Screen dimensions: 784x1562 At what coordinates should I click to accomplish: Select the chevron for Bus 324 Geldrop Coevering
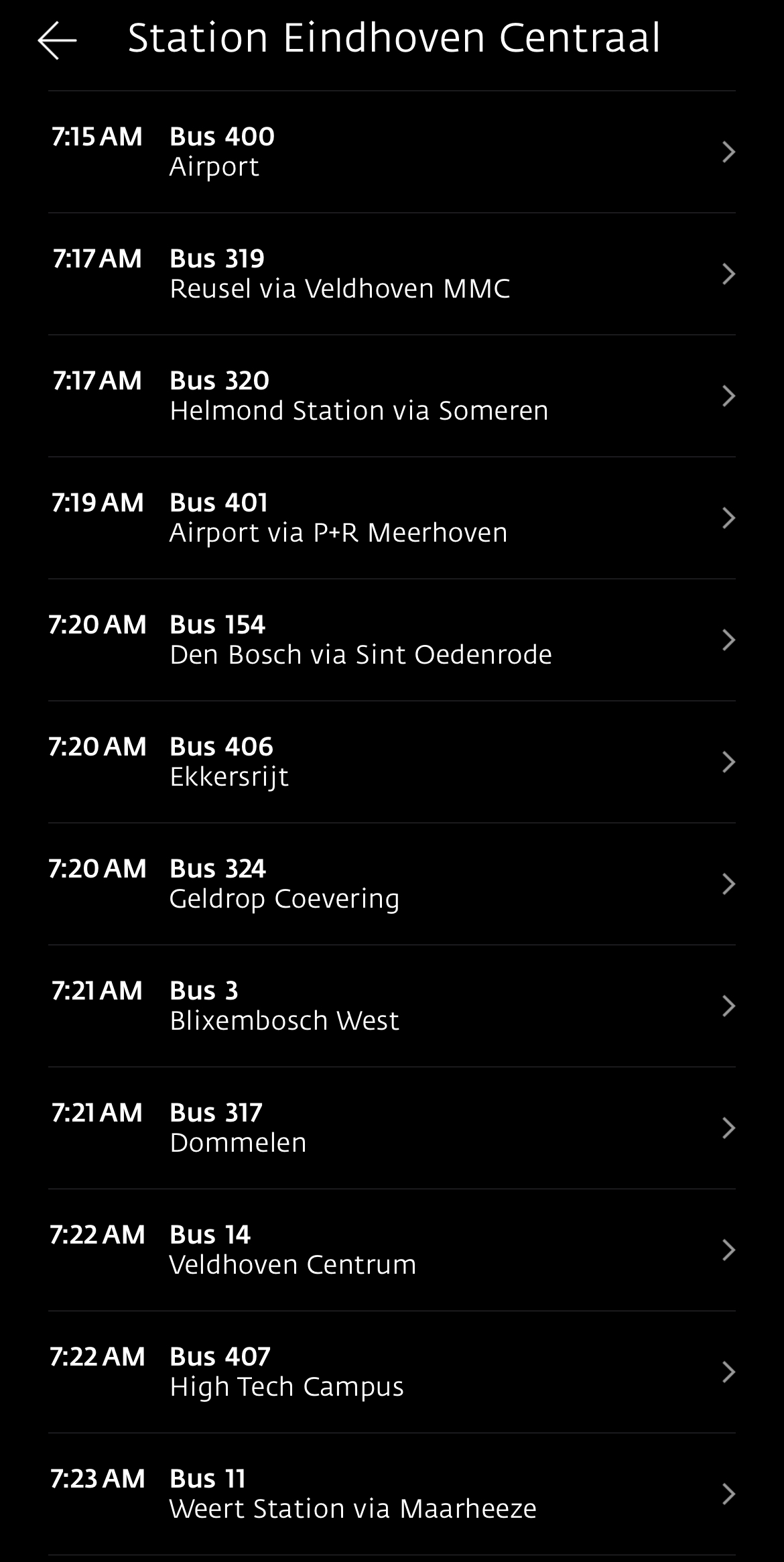coord(730,884)
